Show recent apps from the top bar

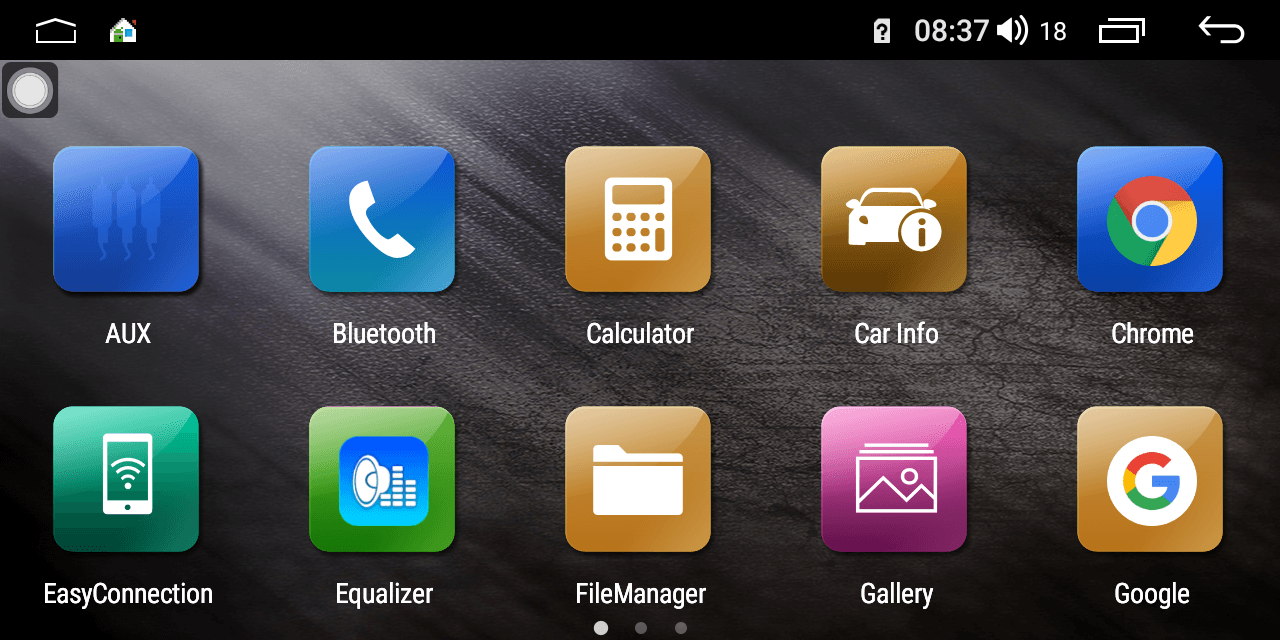click(1122, 31)
